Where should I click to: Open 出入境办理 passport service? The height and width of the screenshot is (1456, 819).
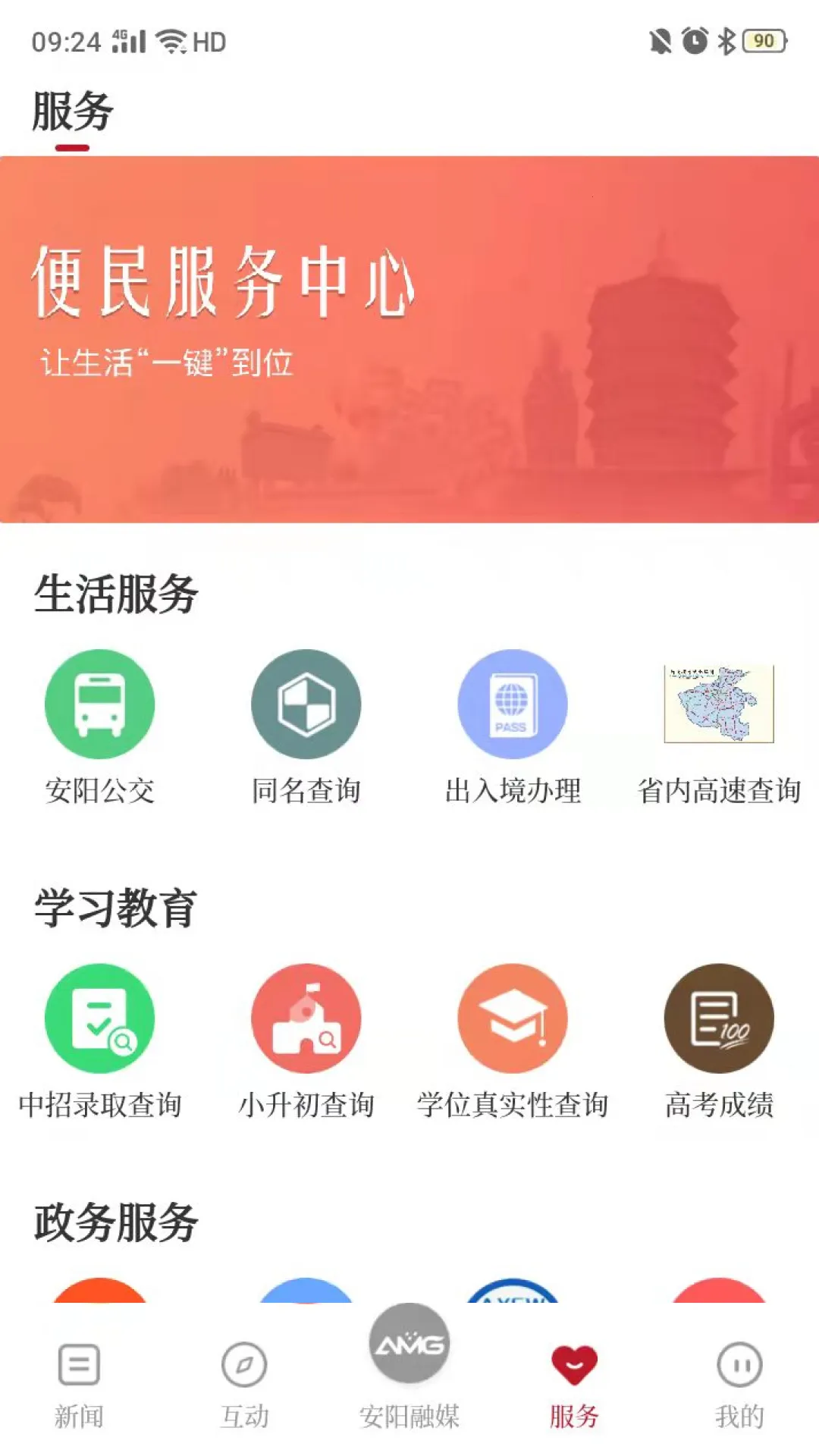click(x=512, y=704)
